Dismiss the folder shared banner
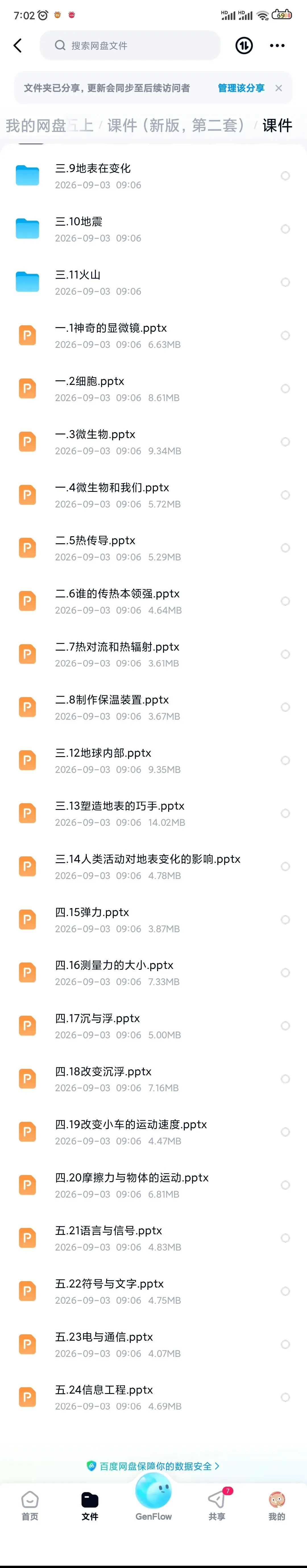 278,88
